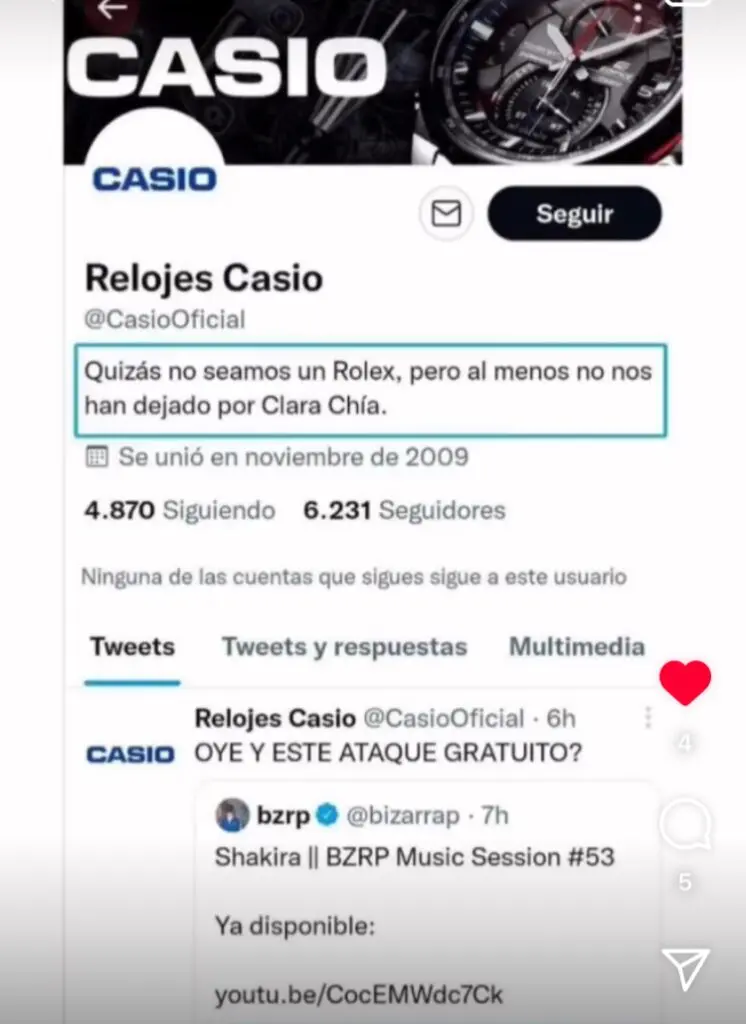This screenshot has width=746, height=1024.
Task: Share using the paper plane icon
Action: pos(686,969)
